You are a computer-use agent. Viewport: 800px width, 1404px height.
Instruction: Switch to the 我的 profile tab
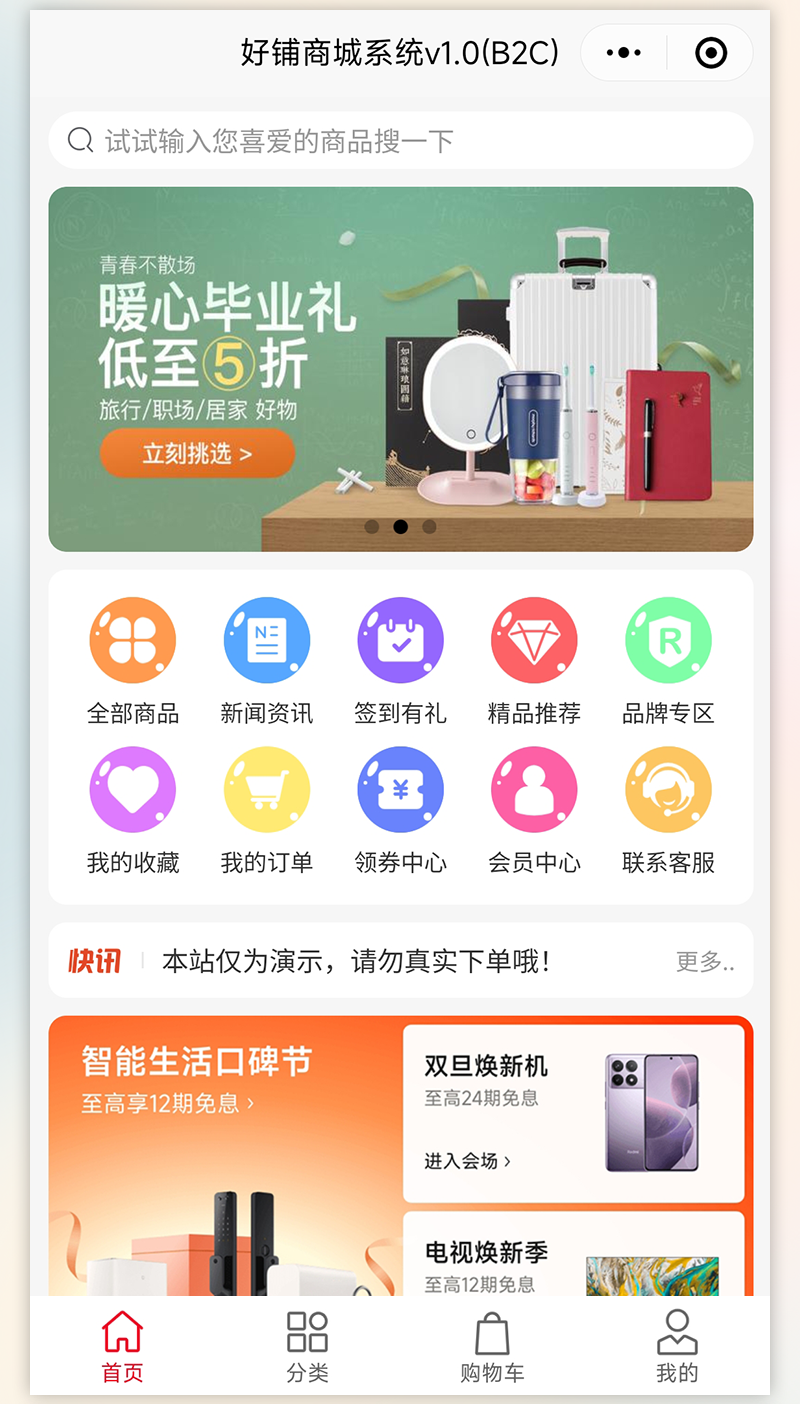point(677,1346)
